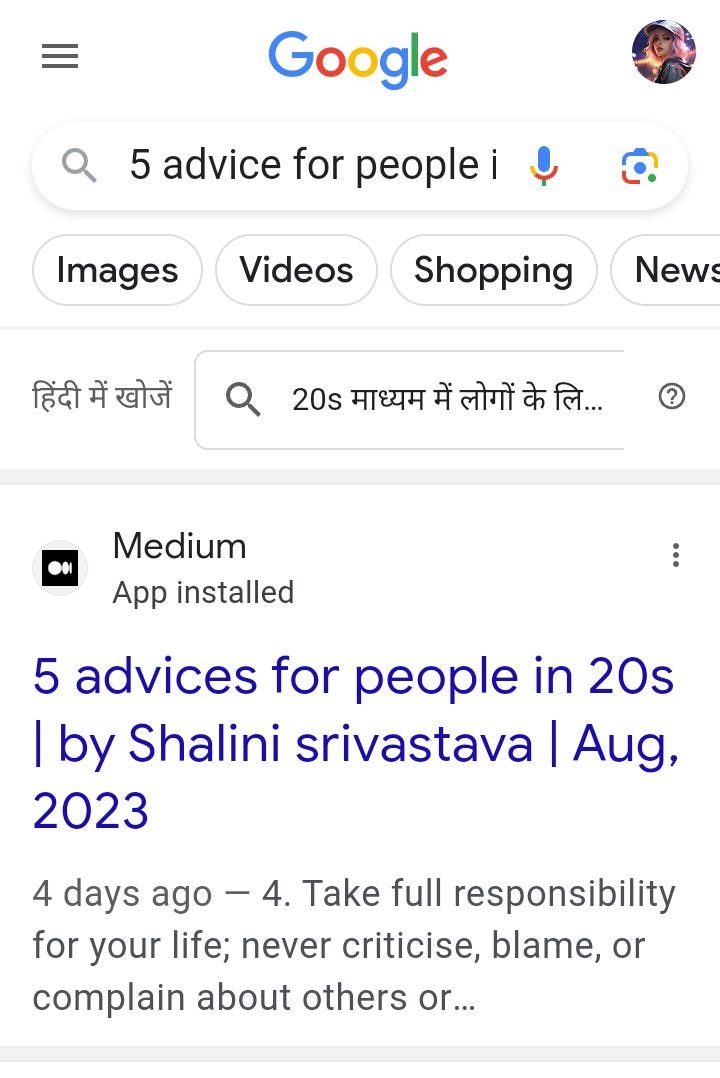Tap the Google logo to go home

tap(358, 57)
